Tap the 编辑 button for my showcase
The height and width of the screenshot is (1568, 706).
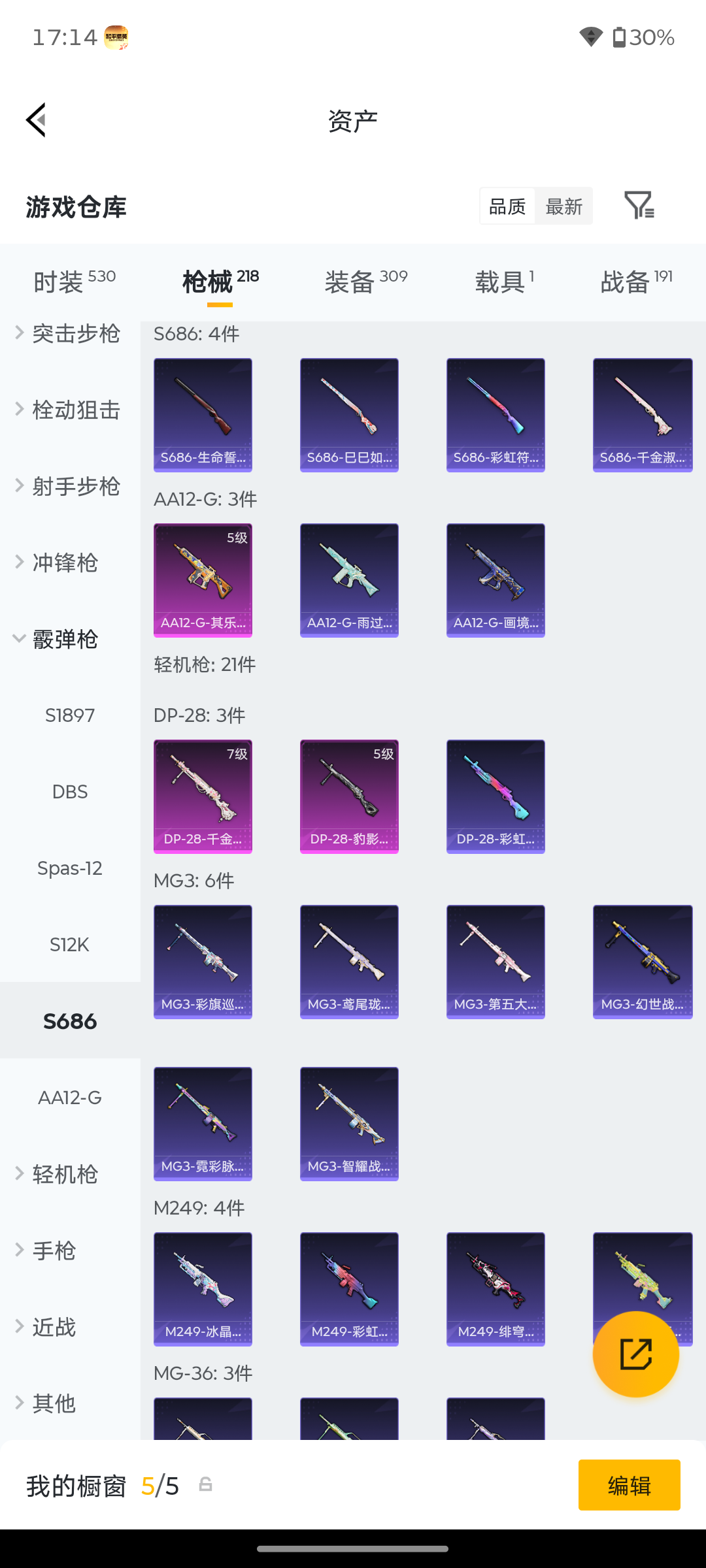(630, 1485)
